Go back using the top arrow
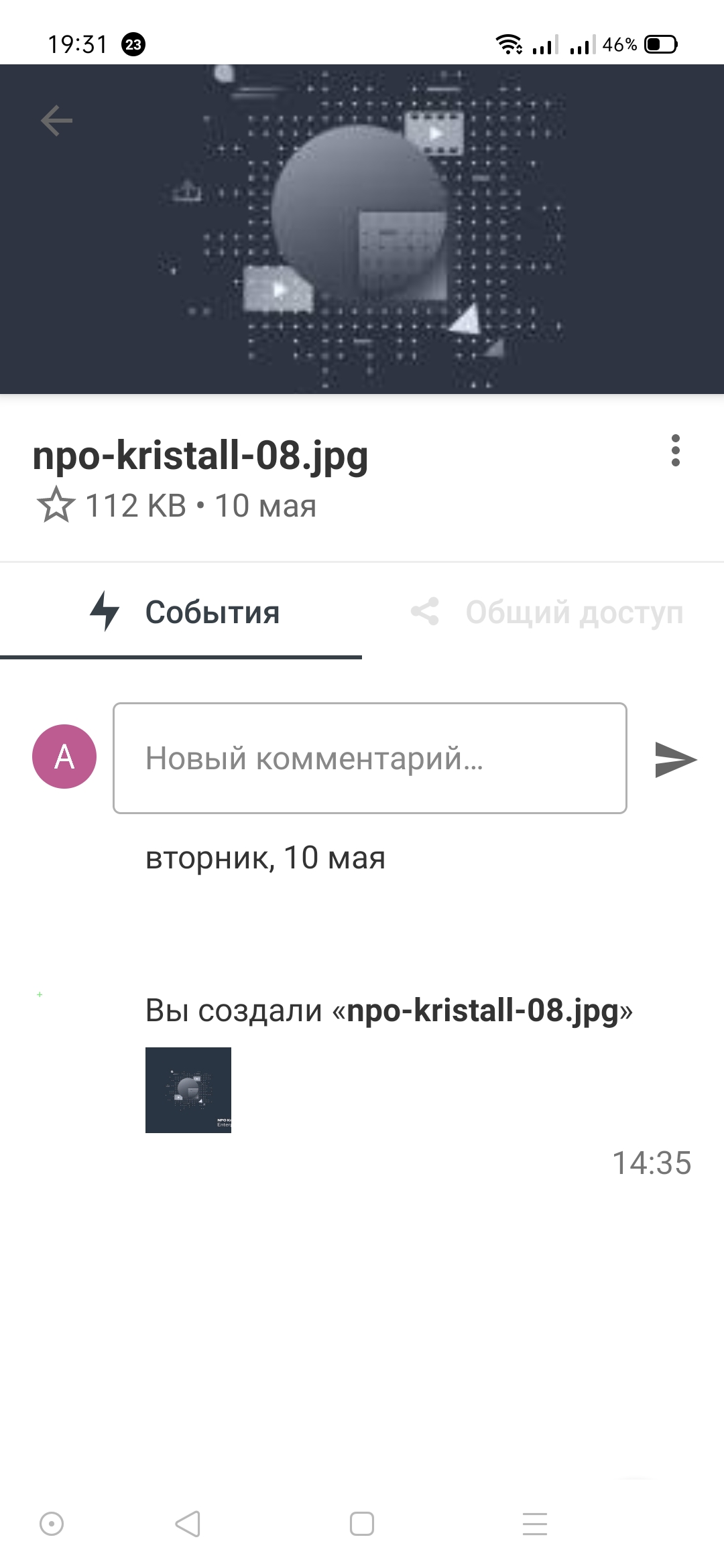Screen dimensions: 724x1568 coord(56,121)
